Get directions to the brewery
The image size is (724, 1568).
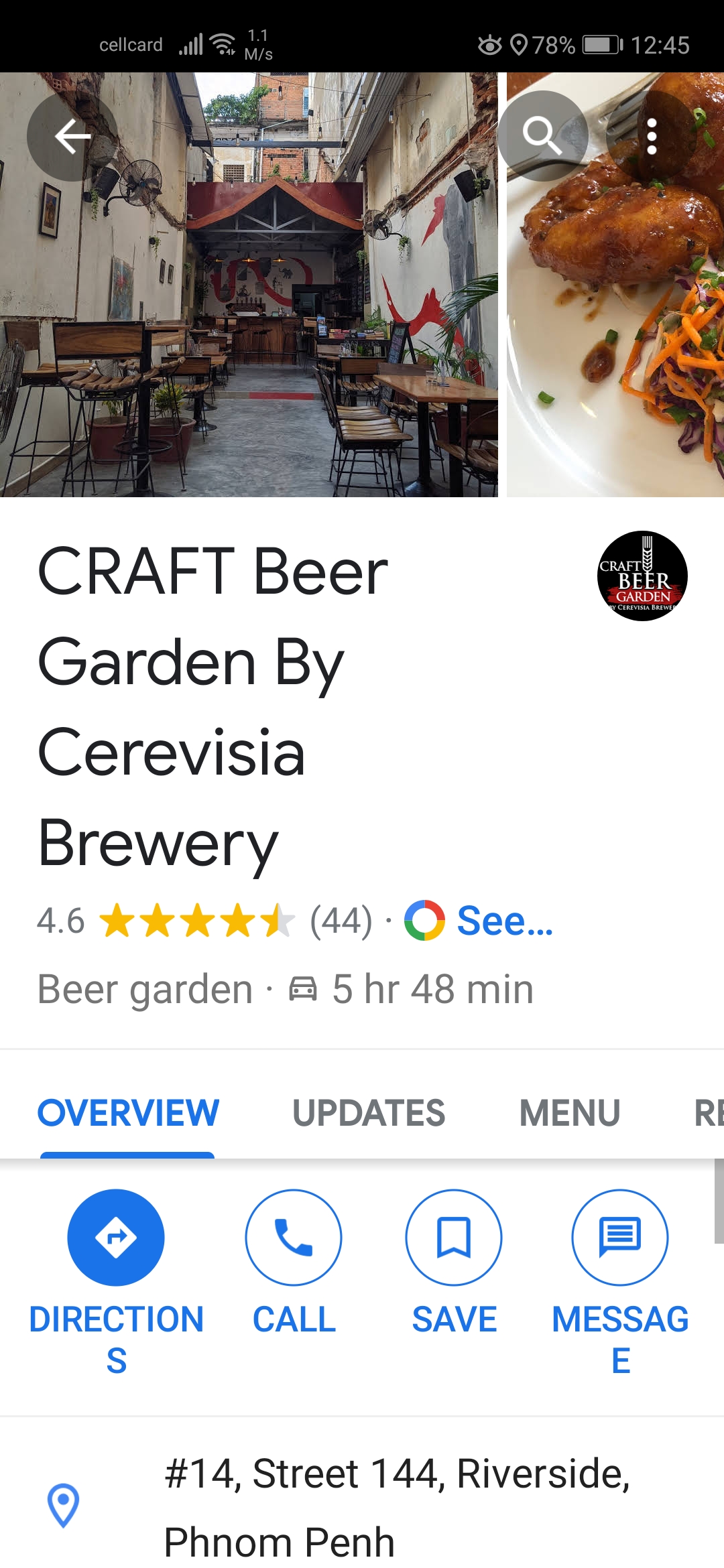[x=116, y=1238]
